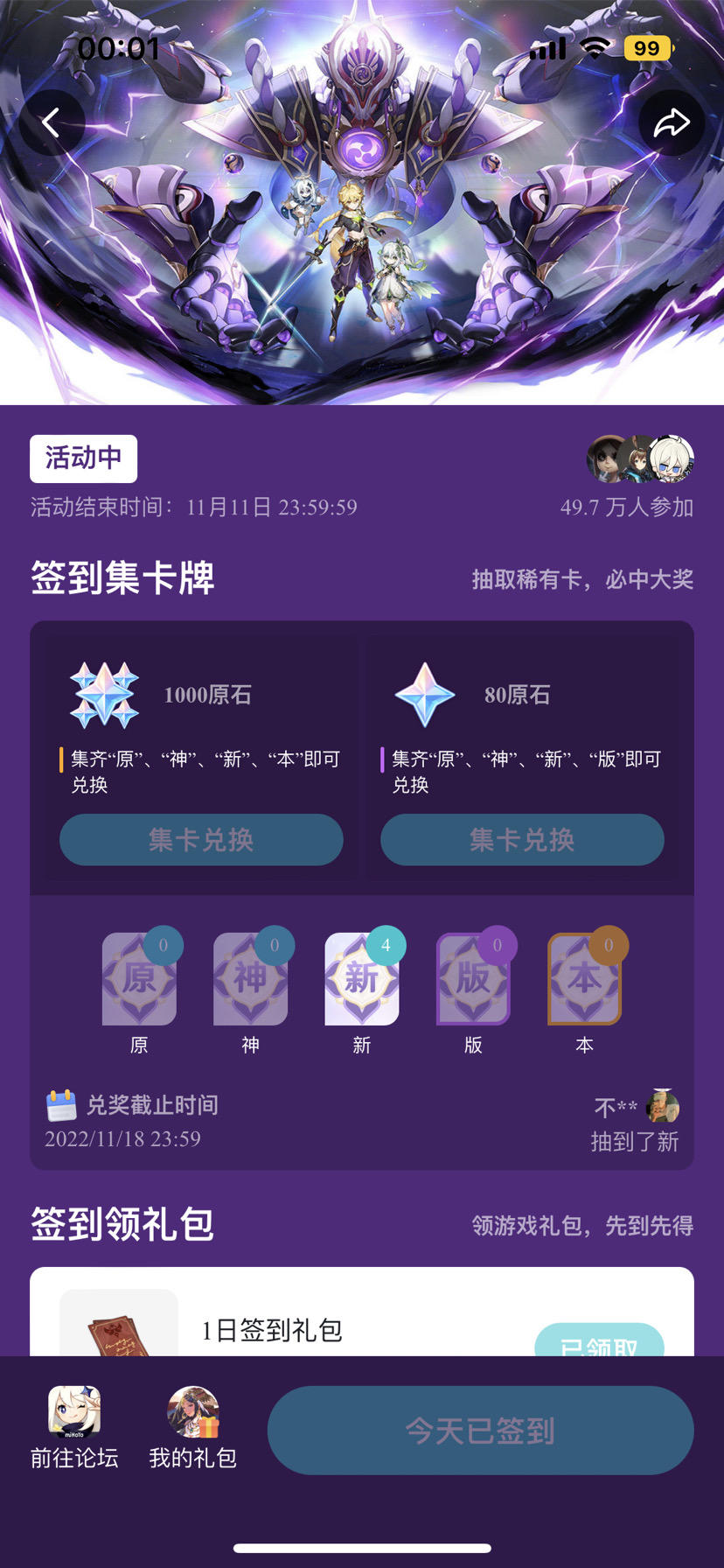Click the 1日签到礼包 reward thumbnail

tap(118, 1331)
